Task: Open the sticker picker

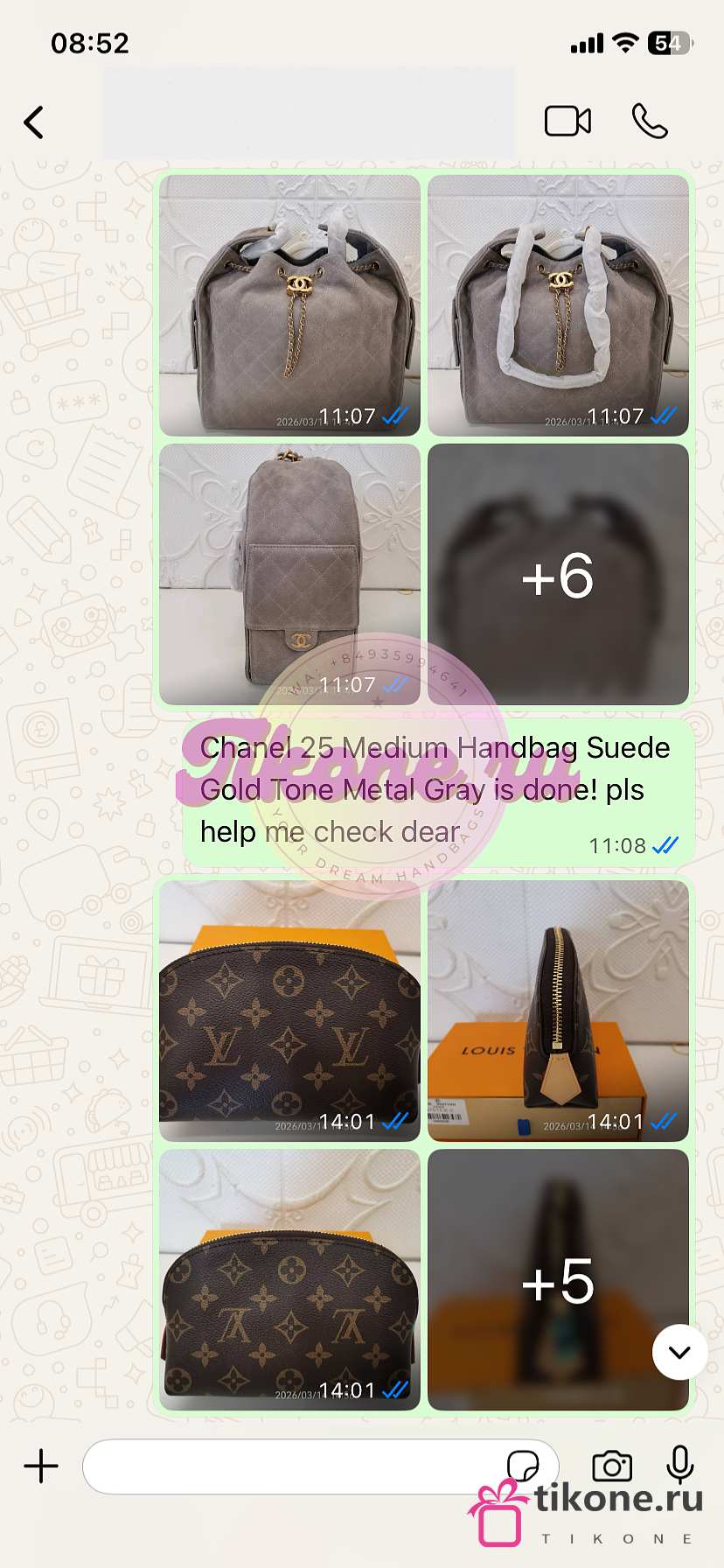Action: (522, 1465)
